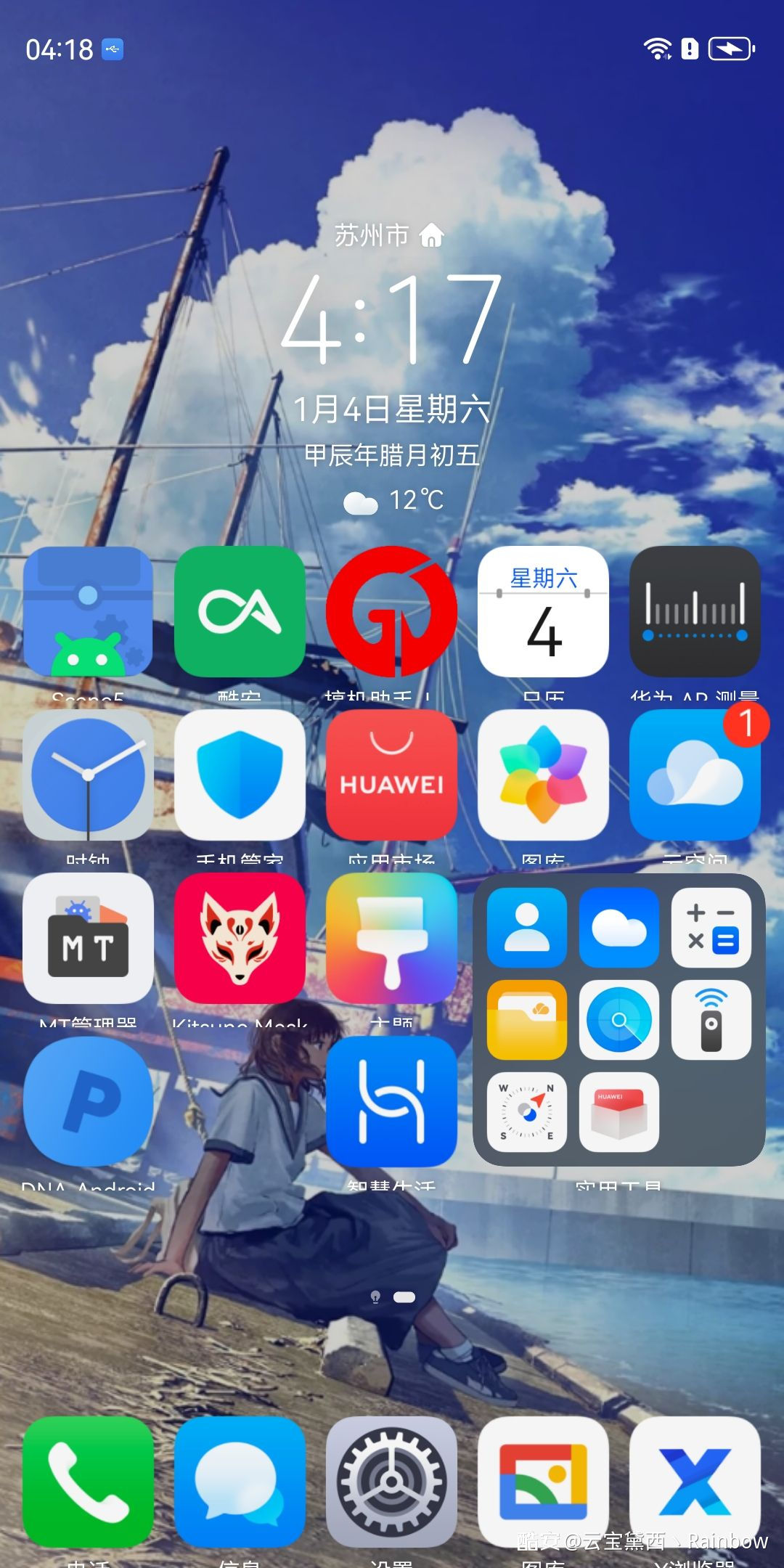Viewport: 784px width, 1568px height.
Task: Open the Themes paintbrush app
Action: pos(391,938)
